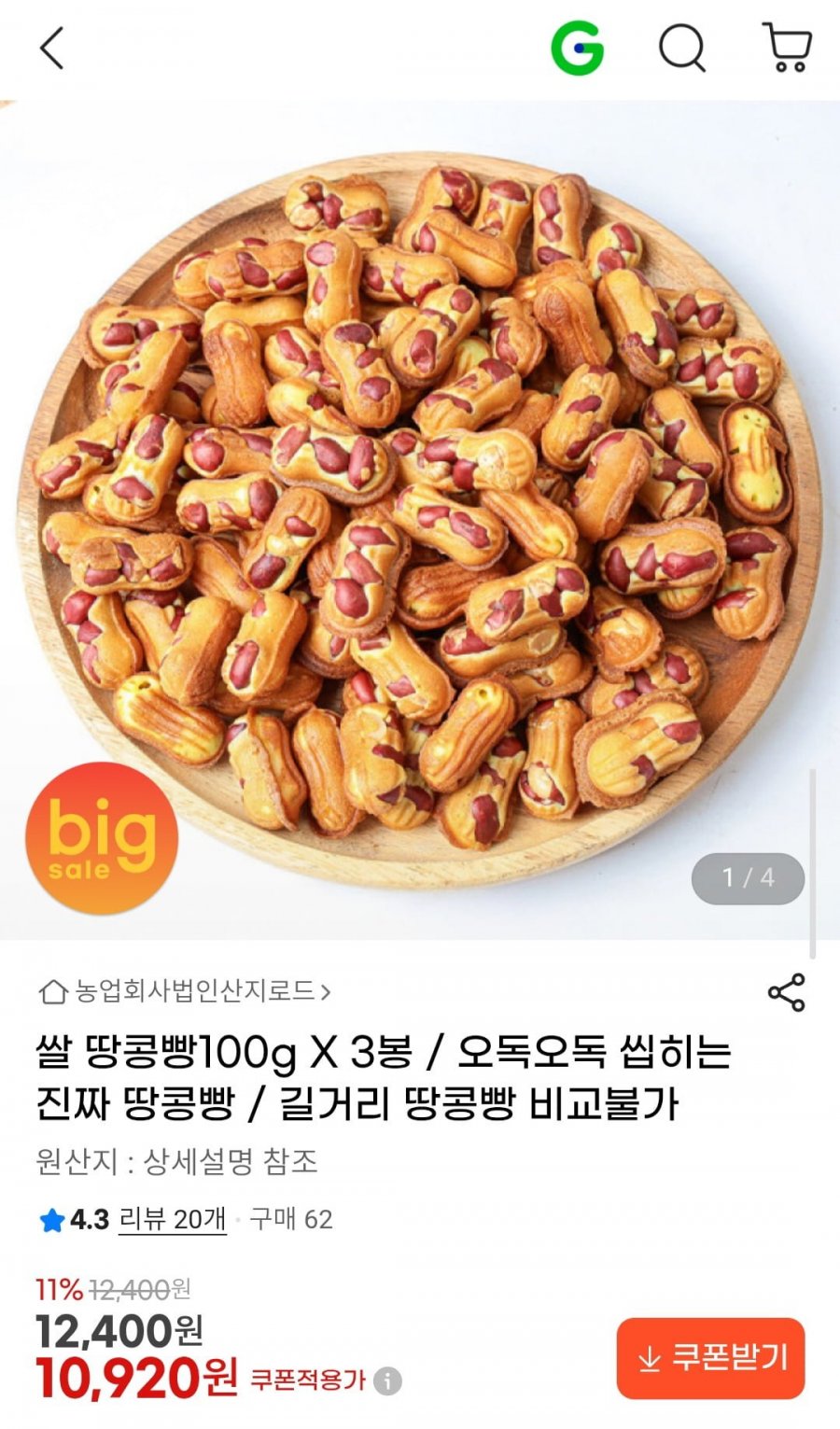Open the peanut bread product photo
The image size is (840, 1429).
[420, 513]
